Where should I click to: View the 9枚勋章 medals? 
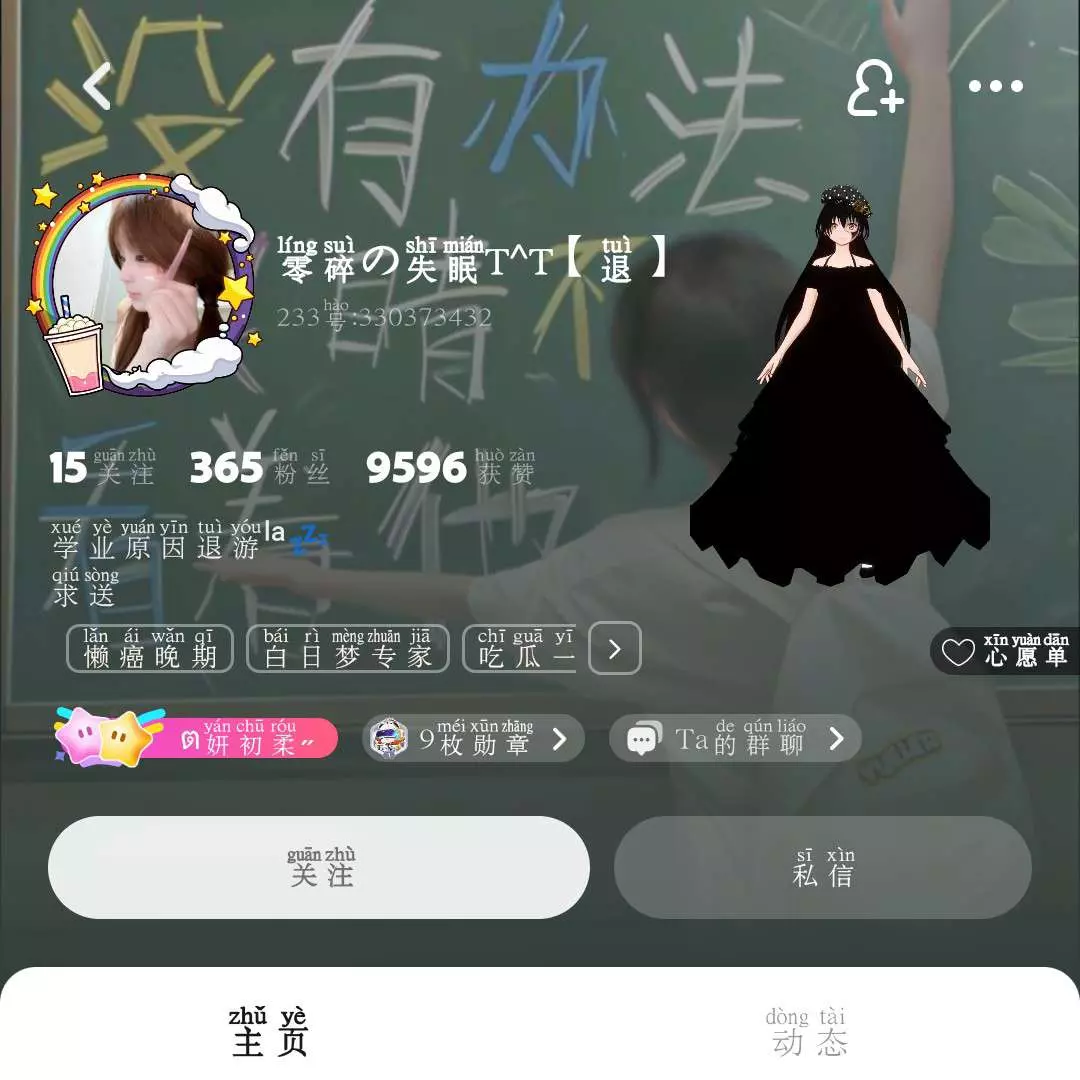pyautogui.click(x=473, y=739)
